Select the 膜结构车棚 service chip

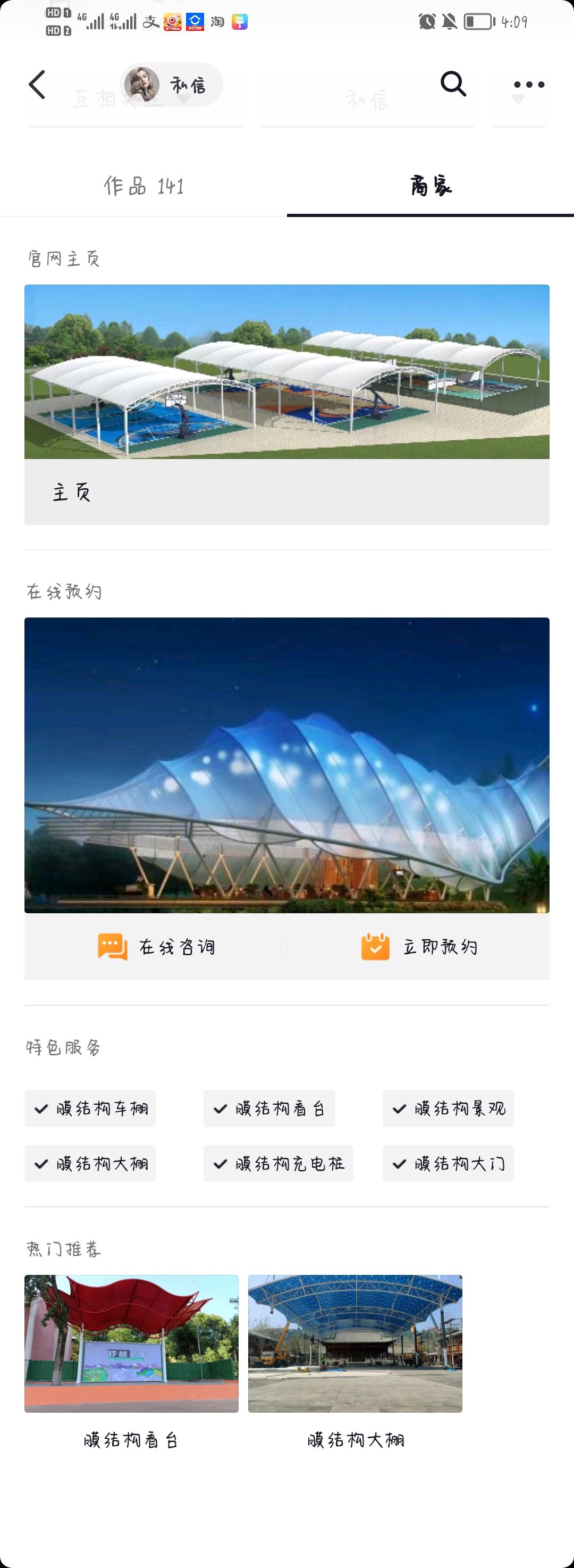point(90,1108)
